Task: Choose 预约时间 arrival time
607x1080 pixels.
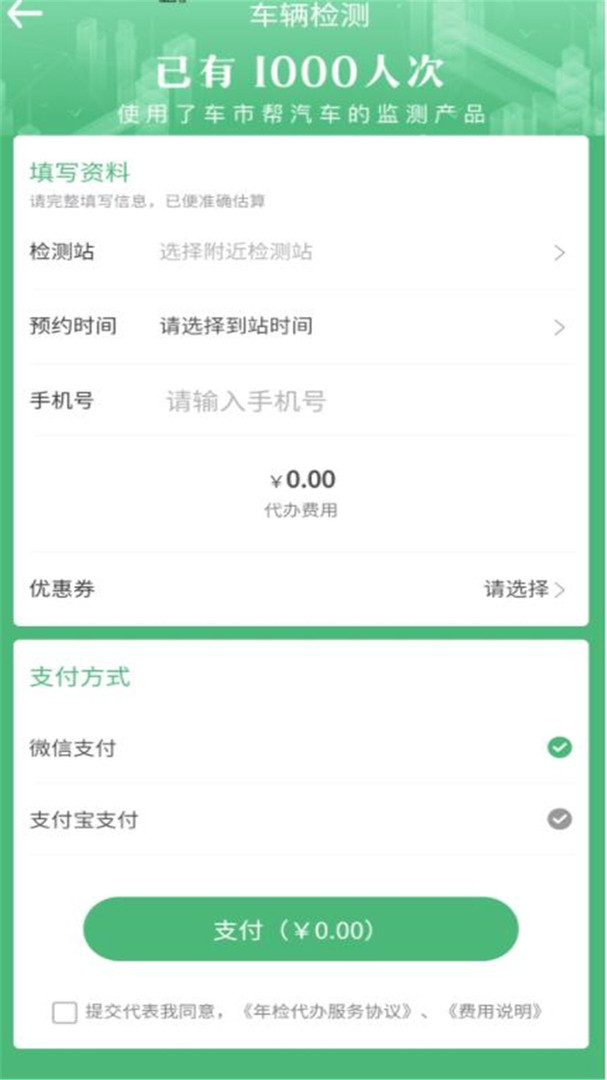Action: (300, 326)
